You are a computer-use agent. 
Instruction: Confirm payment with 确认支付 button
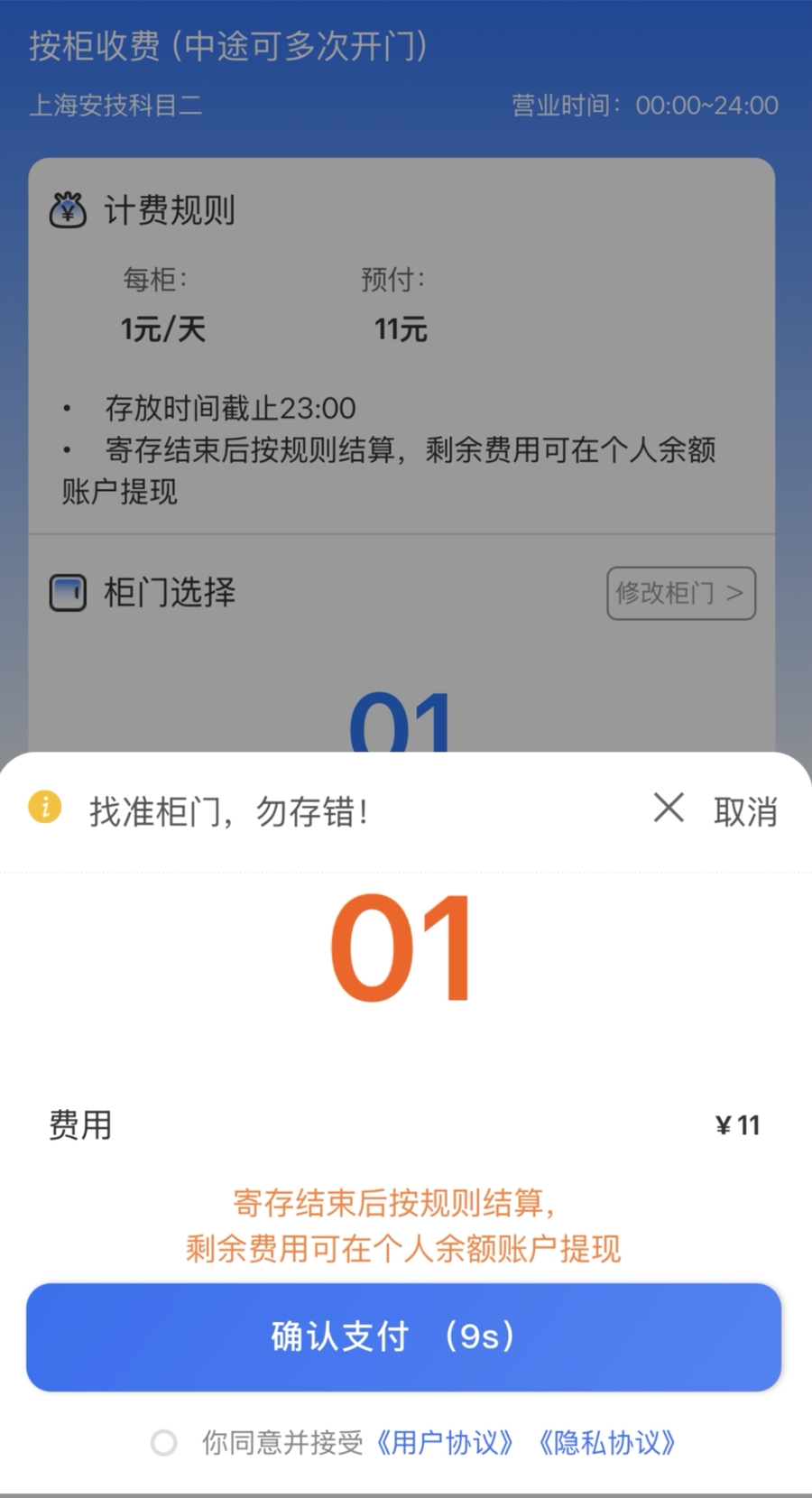pyautogui.click(x=403, y=1336)
